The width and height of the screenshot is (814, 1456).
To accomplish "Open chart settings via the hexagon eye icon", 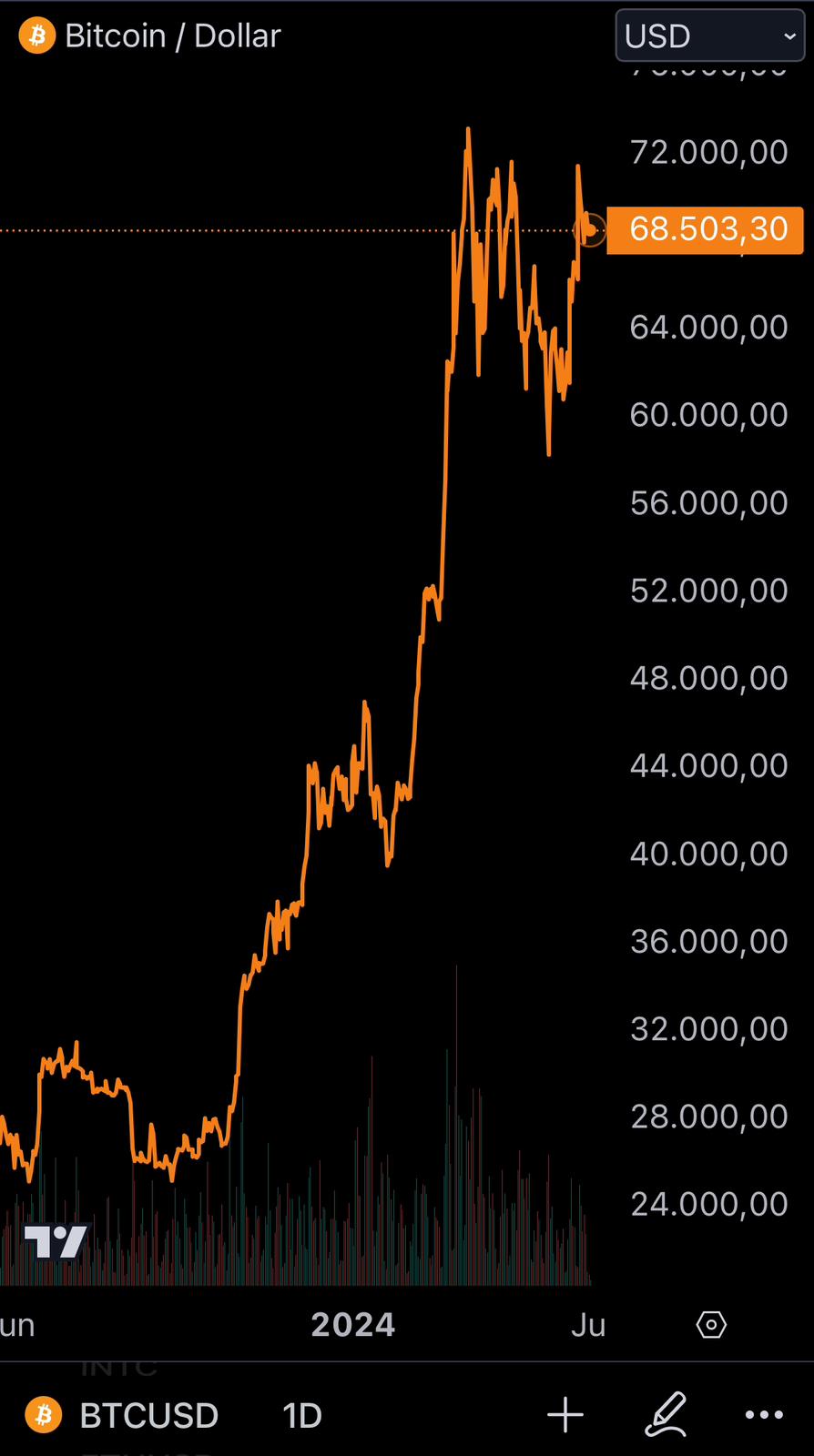I will point(711,1325).
